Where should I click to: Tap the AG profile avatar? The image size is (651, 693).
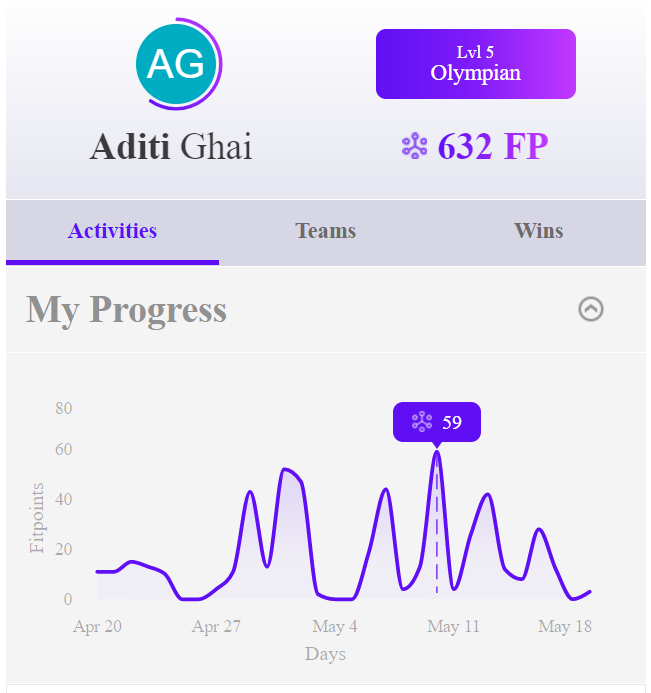pos(177,64)
